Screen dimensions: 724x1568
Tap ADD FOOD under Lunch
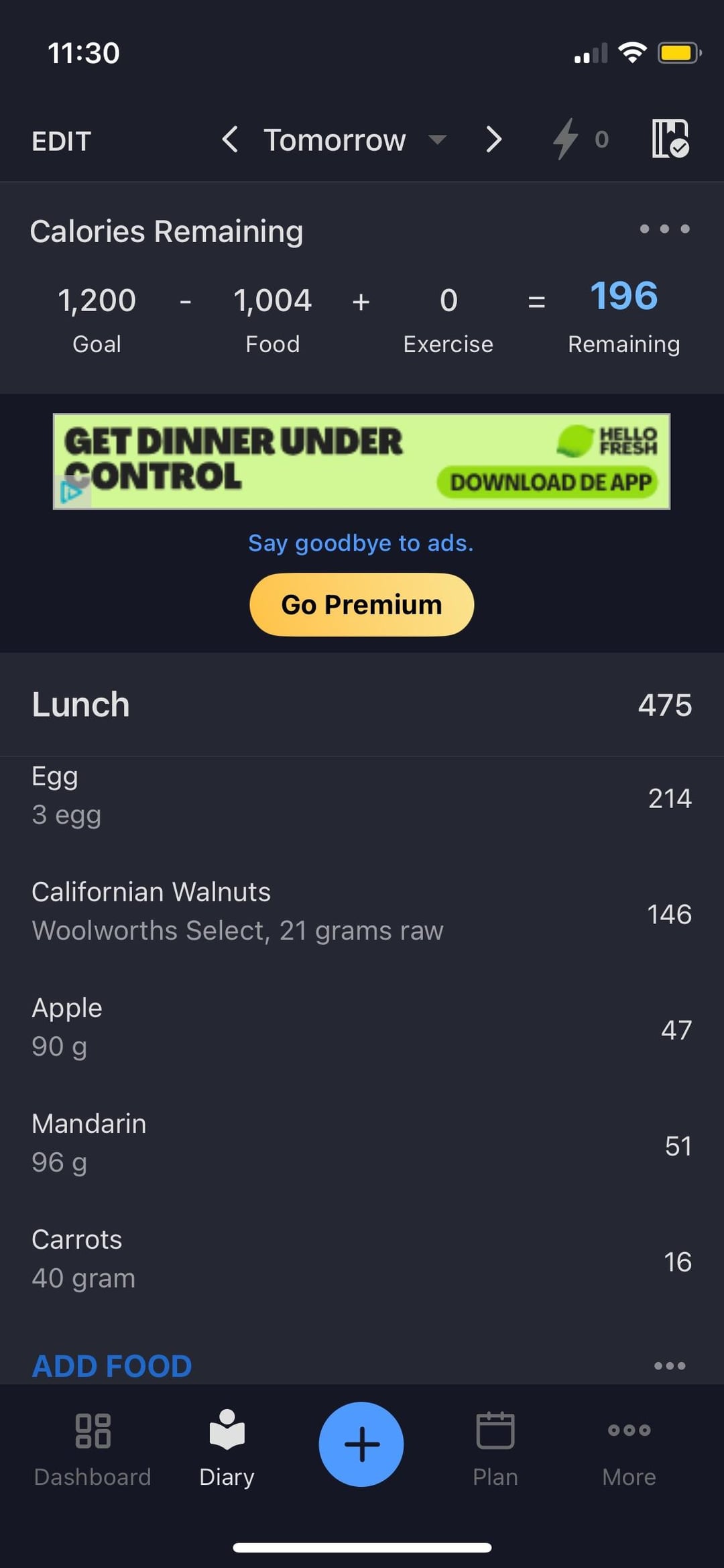coord(112,1365)
